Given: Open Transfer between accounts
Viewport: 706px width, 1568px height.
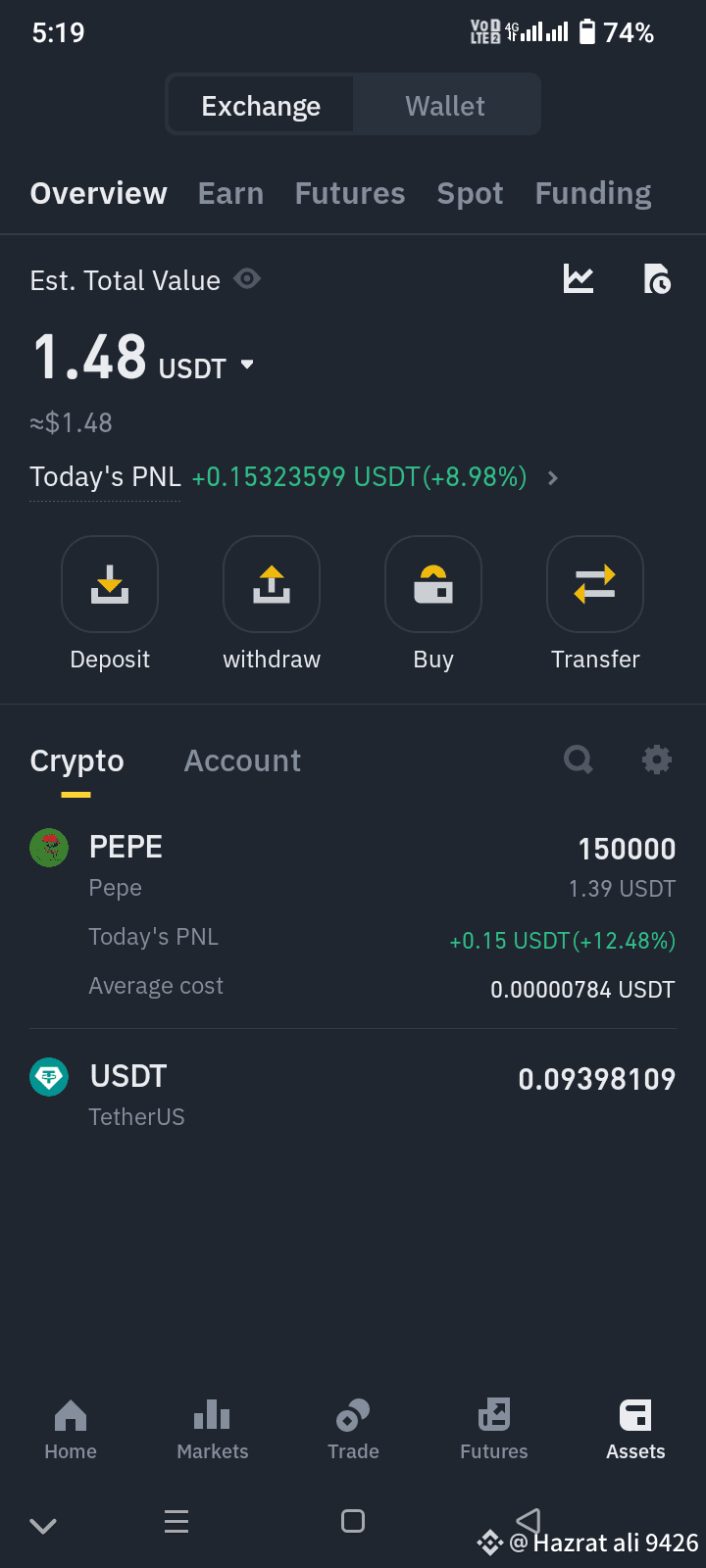Looking at the screenshot, I should (595, 603).
